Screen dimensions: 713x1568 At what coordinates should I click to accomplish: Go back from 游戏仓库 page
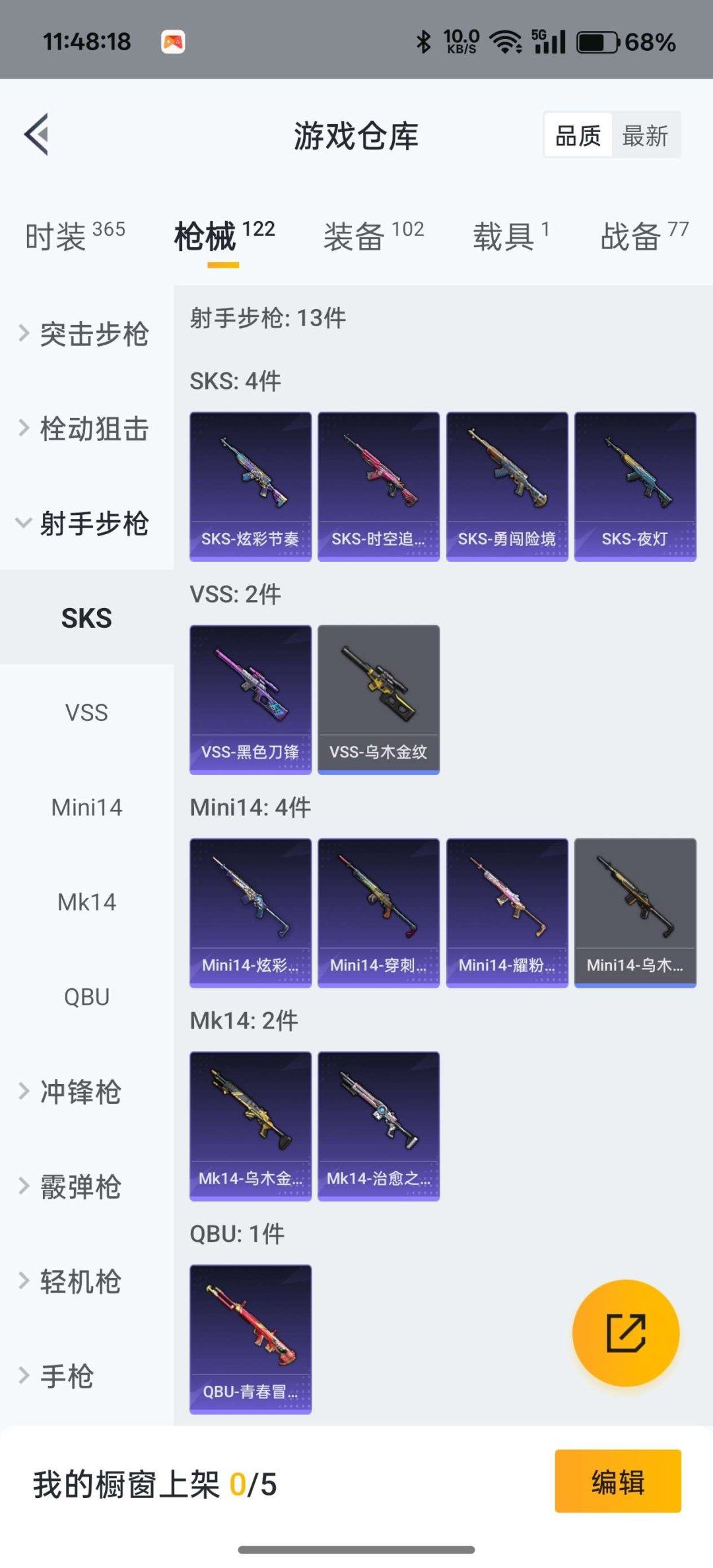(37, 135)
